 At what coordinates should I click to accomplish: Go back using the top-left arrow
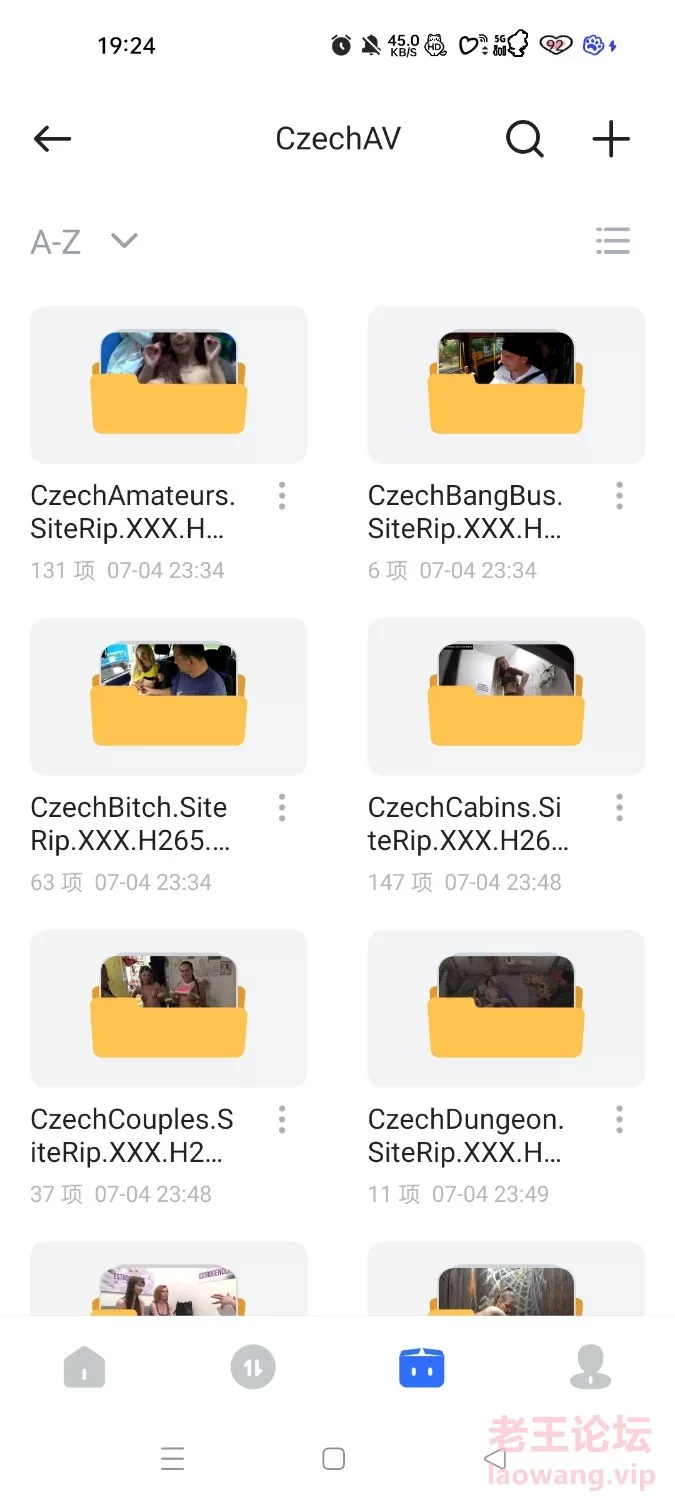[x=52, y=139]
